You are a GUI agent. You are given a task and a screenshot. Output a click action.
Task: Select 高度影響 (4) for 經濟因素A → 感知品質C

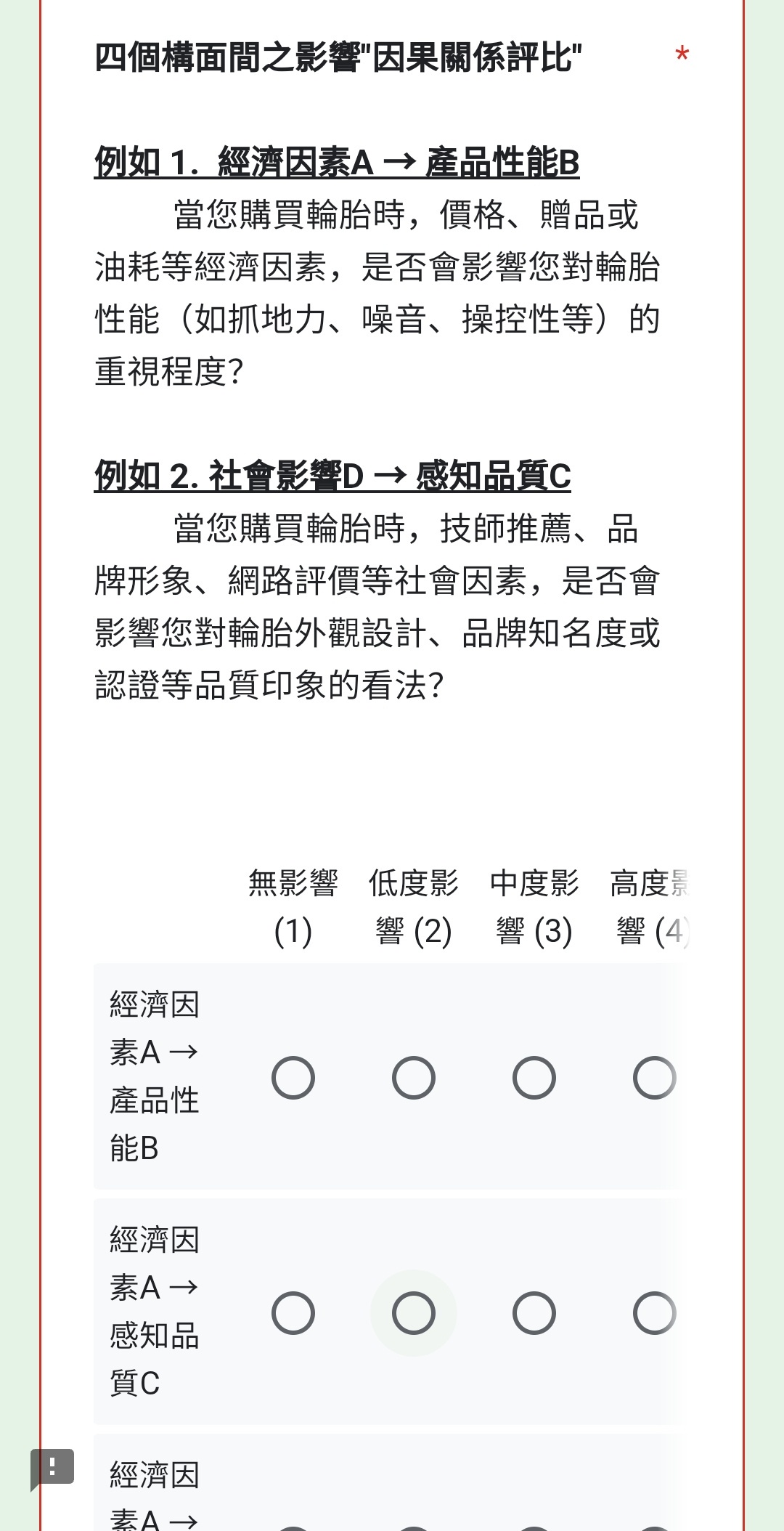654,1313
